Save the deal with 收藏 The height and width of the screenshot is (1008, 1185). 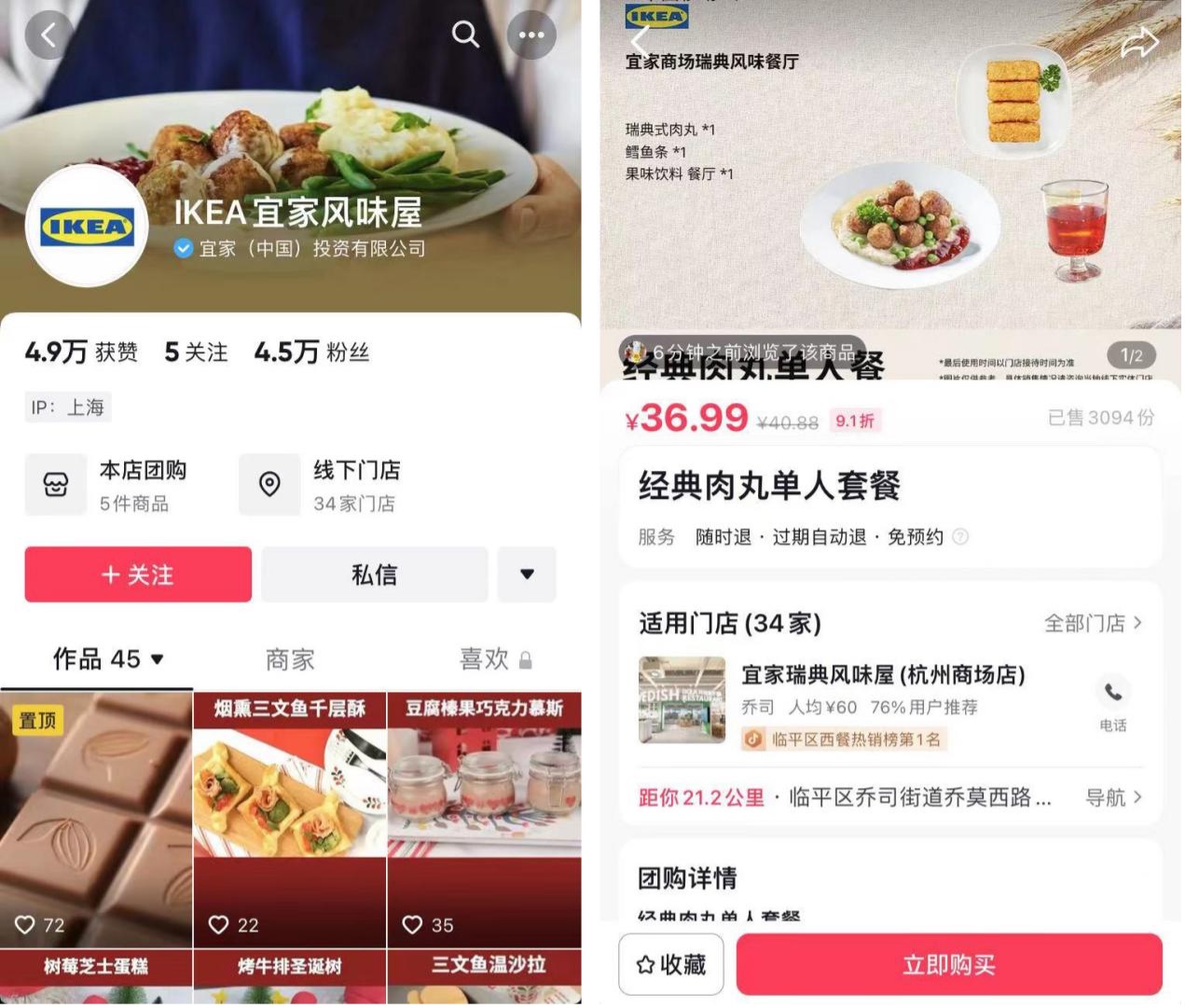tap(671, 964)
